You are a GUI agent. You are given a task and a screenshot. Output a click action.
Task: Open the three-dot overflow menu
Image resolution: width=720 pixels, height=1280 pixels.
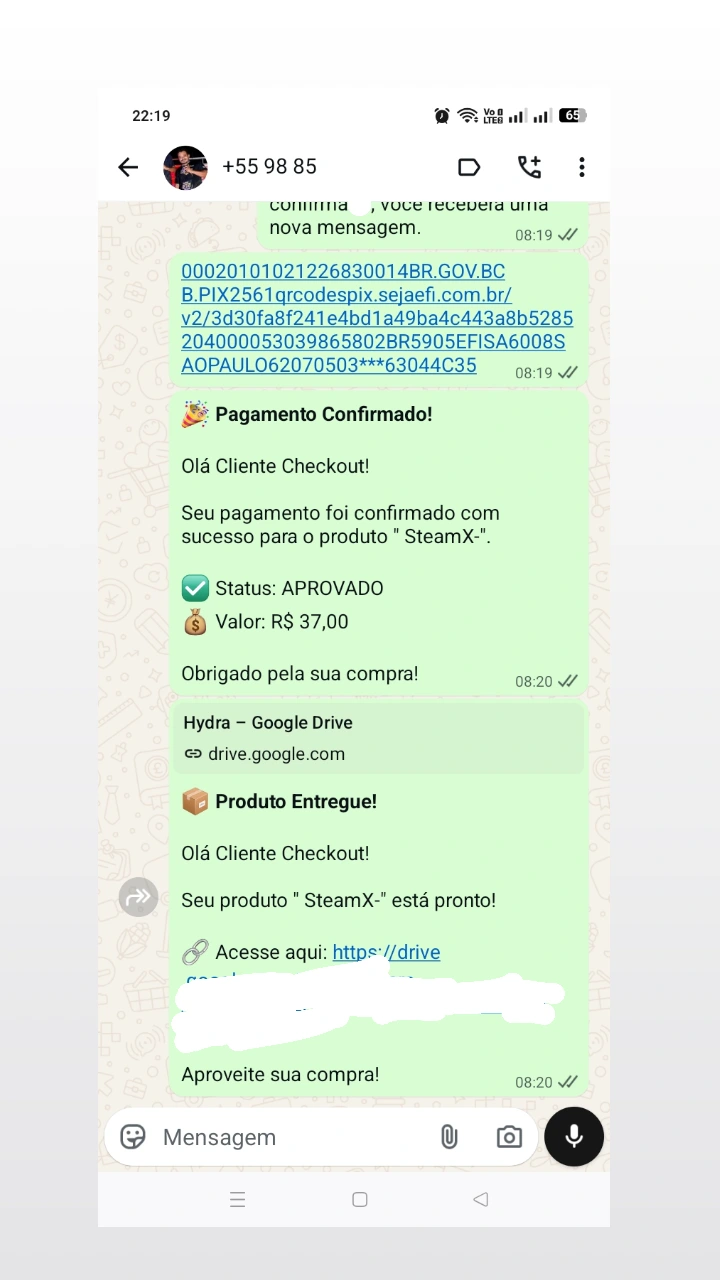(582, 167)
